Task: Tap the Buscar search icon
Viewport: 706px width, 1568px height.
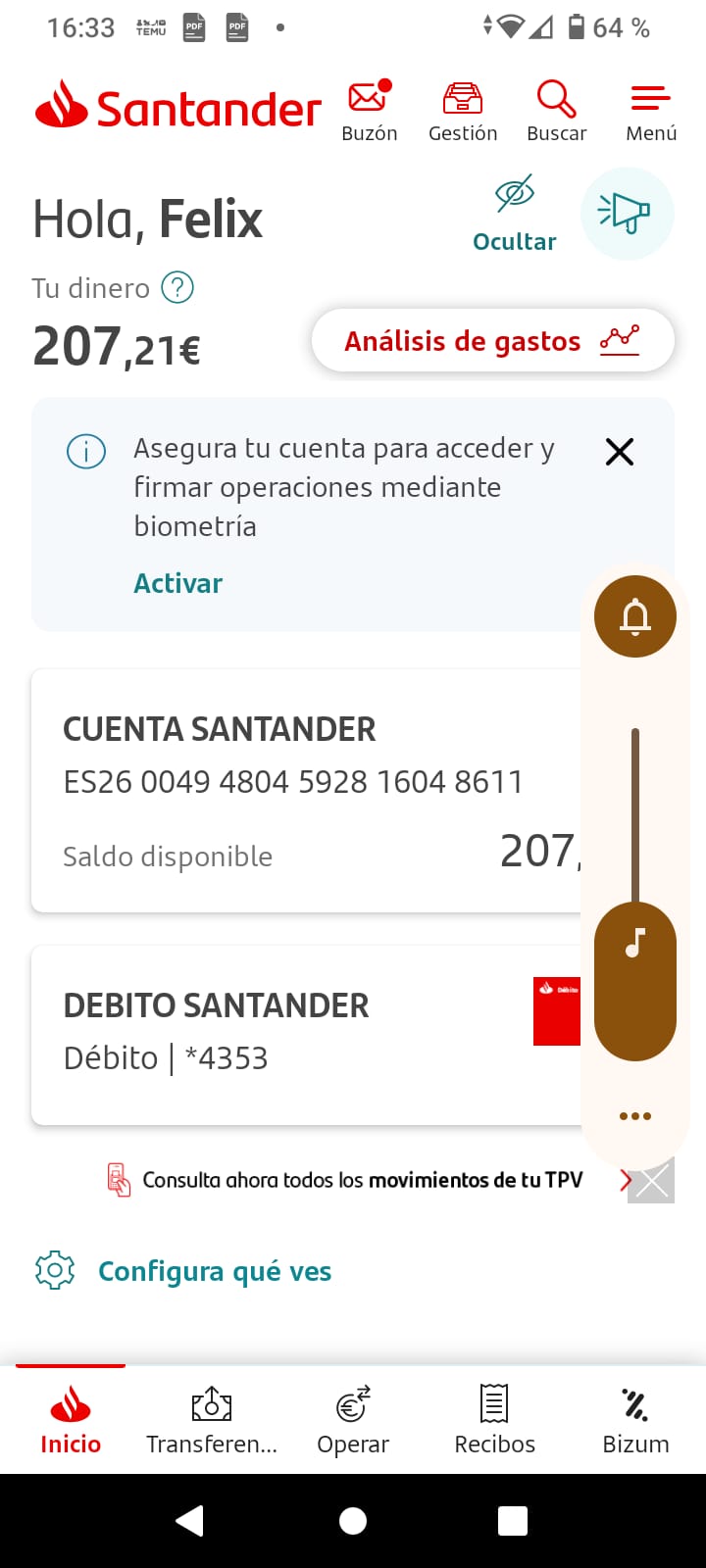Action: [x=556, y=111]
